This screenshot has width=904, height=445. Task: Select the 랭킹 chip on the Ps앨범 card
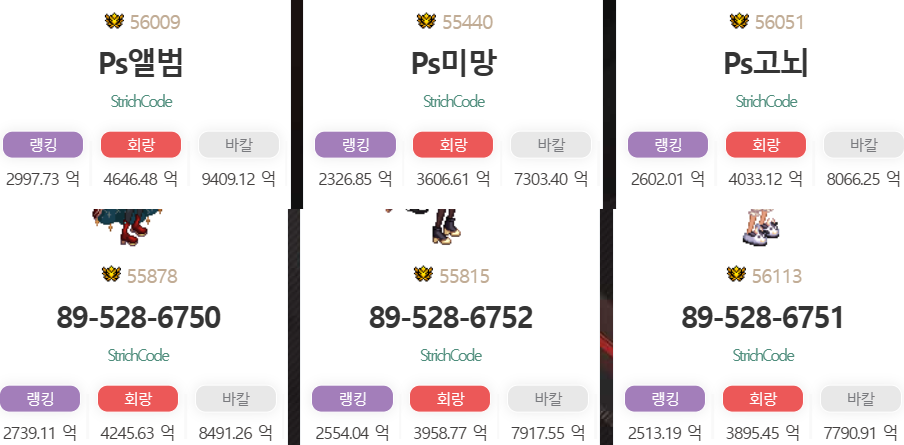pos(43,145)
